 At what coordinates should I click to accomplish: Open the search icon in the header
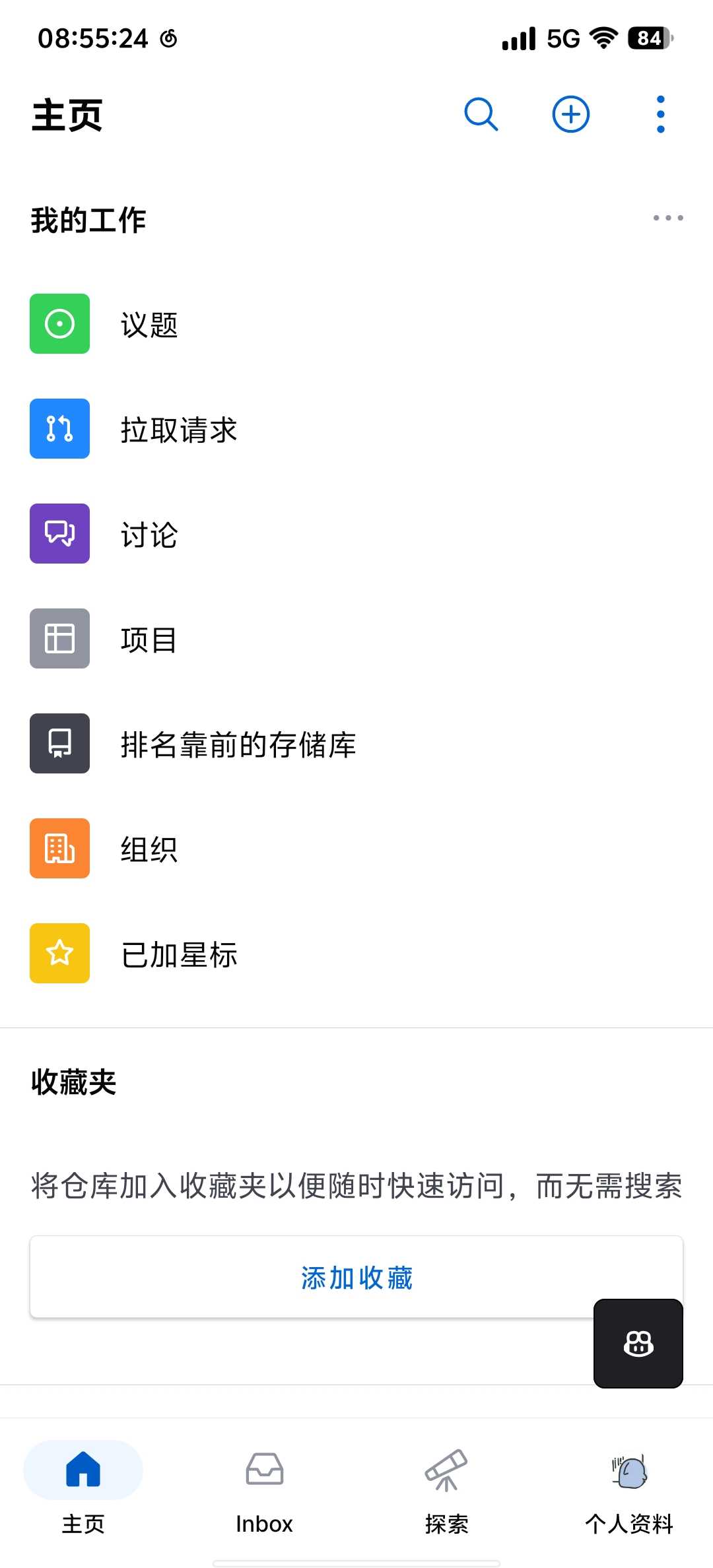481,115
